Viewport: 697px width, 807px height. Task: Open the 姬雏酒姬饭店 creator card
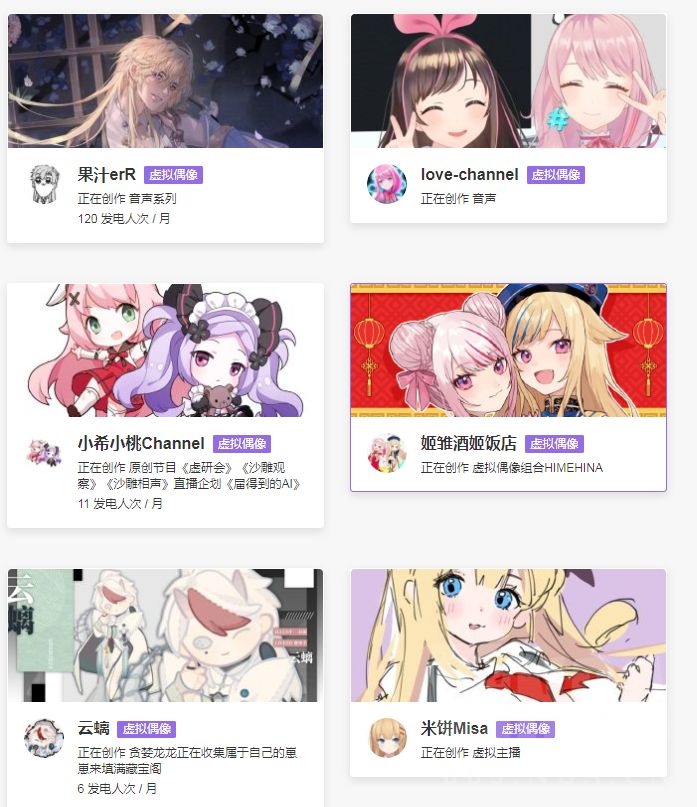[508, 387]
